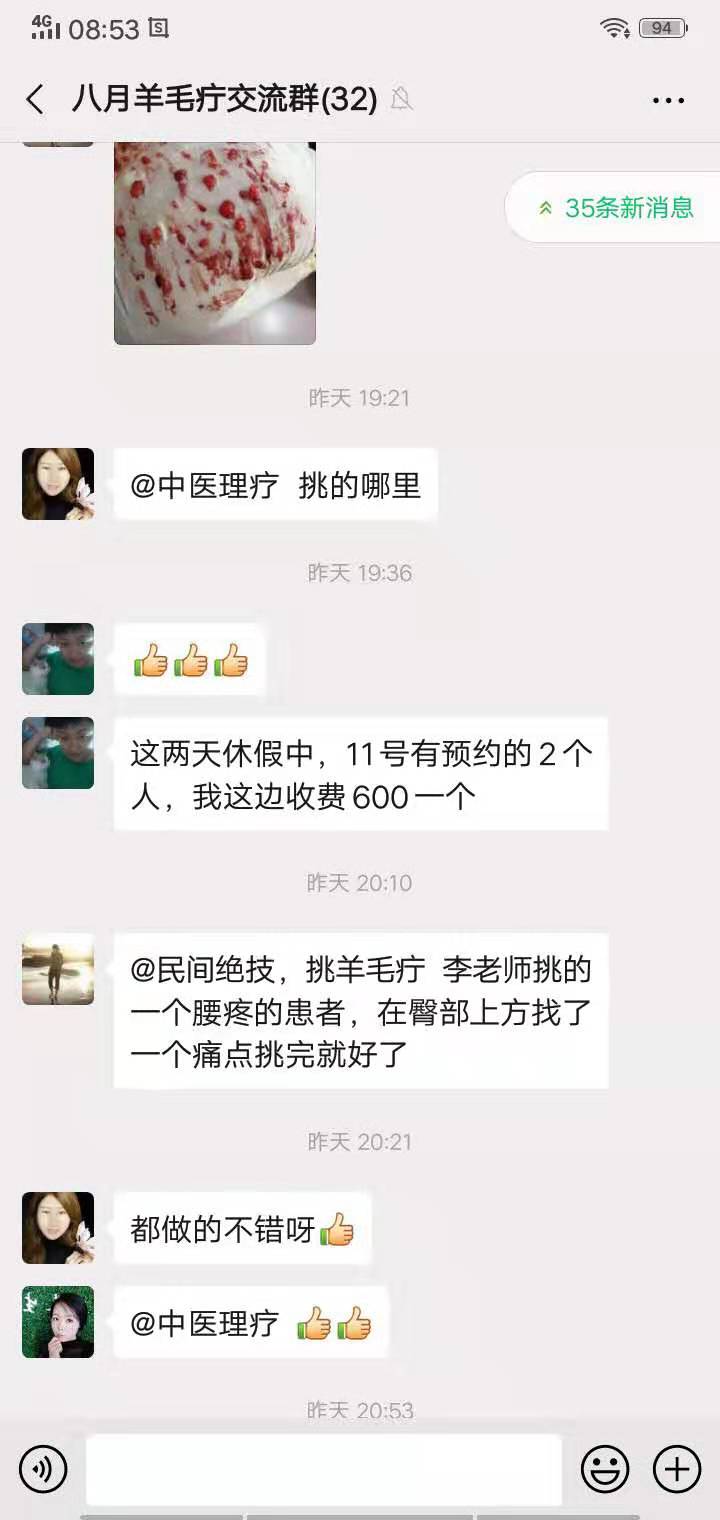
Task: Open the shared photo in the chat
Action: [215, 243]
